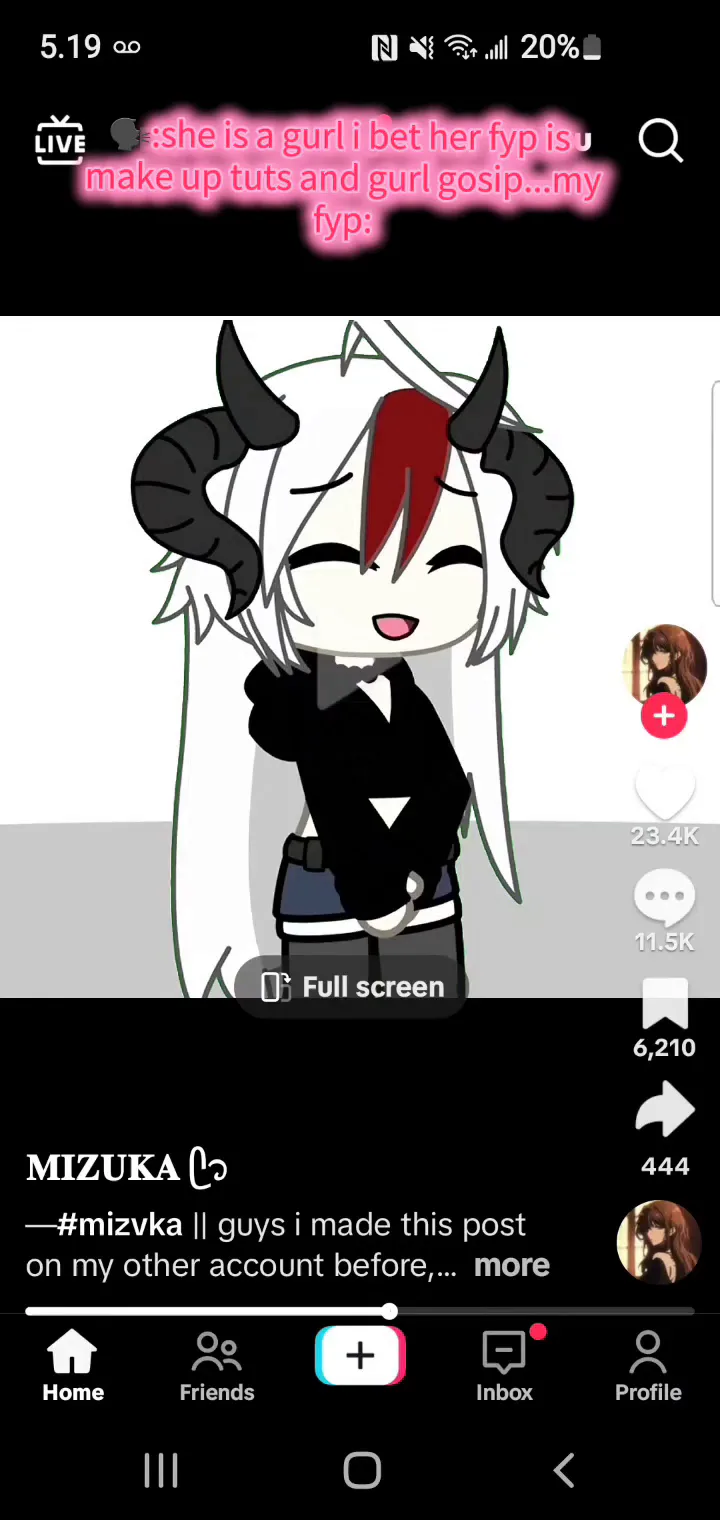Open the search magnifier
The height and width of the screenshot is (1520, 720).
pyautogui.click(x=660, y=141)
